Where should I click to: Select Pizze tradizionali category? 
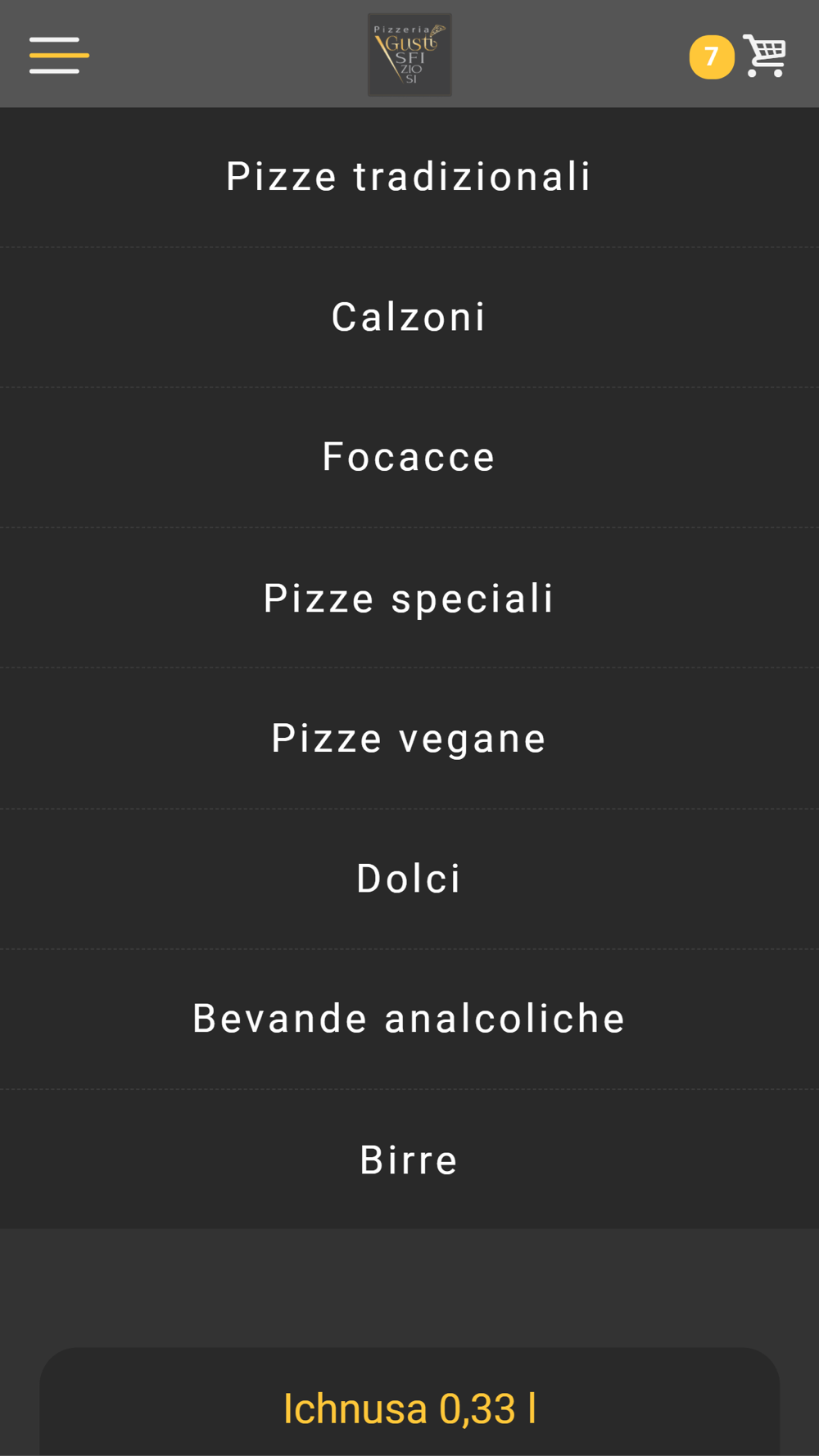(409, 177)
